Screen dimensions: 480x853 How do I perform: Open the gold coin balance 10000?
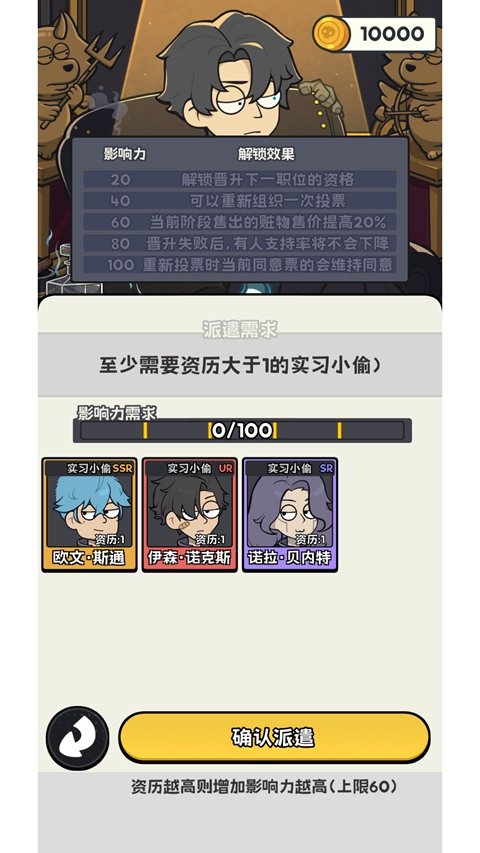click(374, 34)
